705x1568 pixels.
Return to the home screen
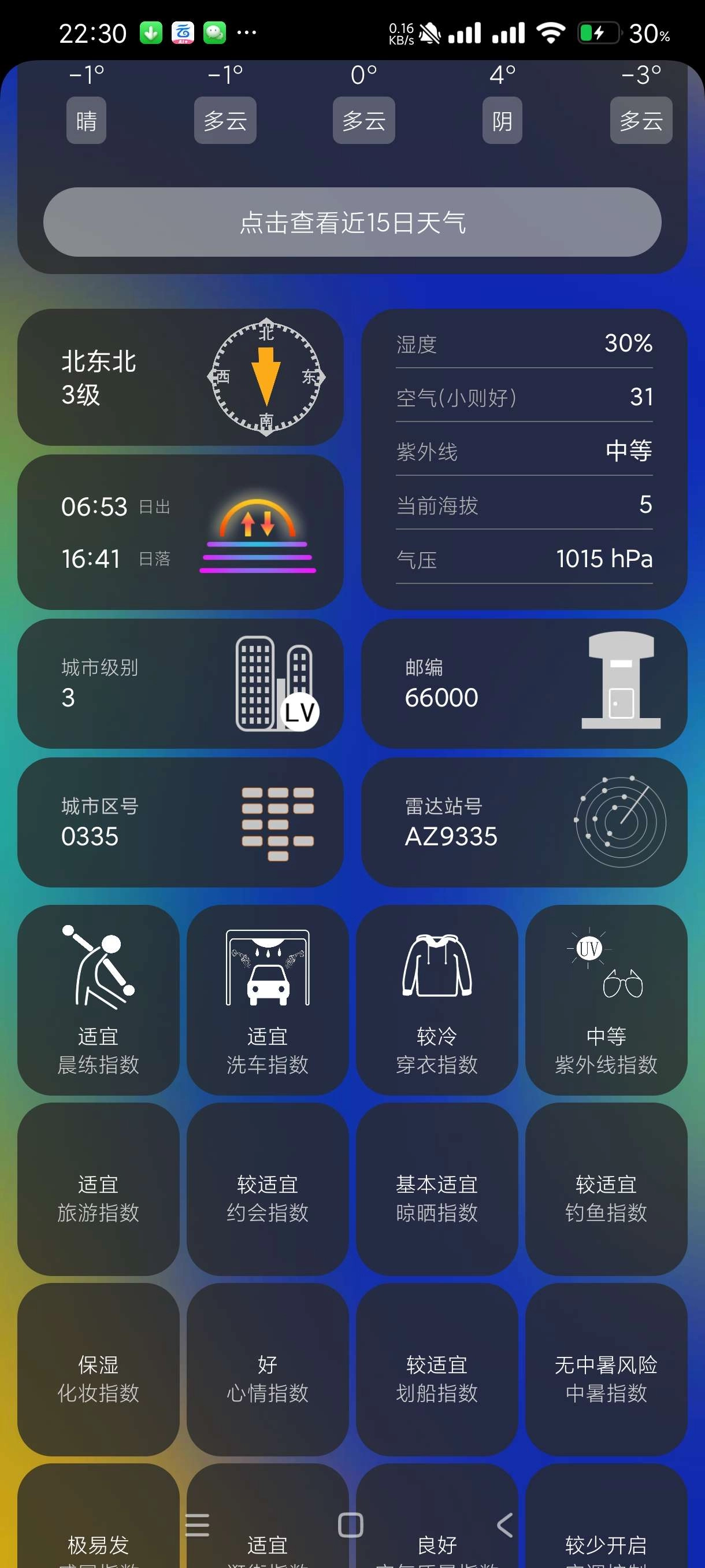tap(350, 1525)
